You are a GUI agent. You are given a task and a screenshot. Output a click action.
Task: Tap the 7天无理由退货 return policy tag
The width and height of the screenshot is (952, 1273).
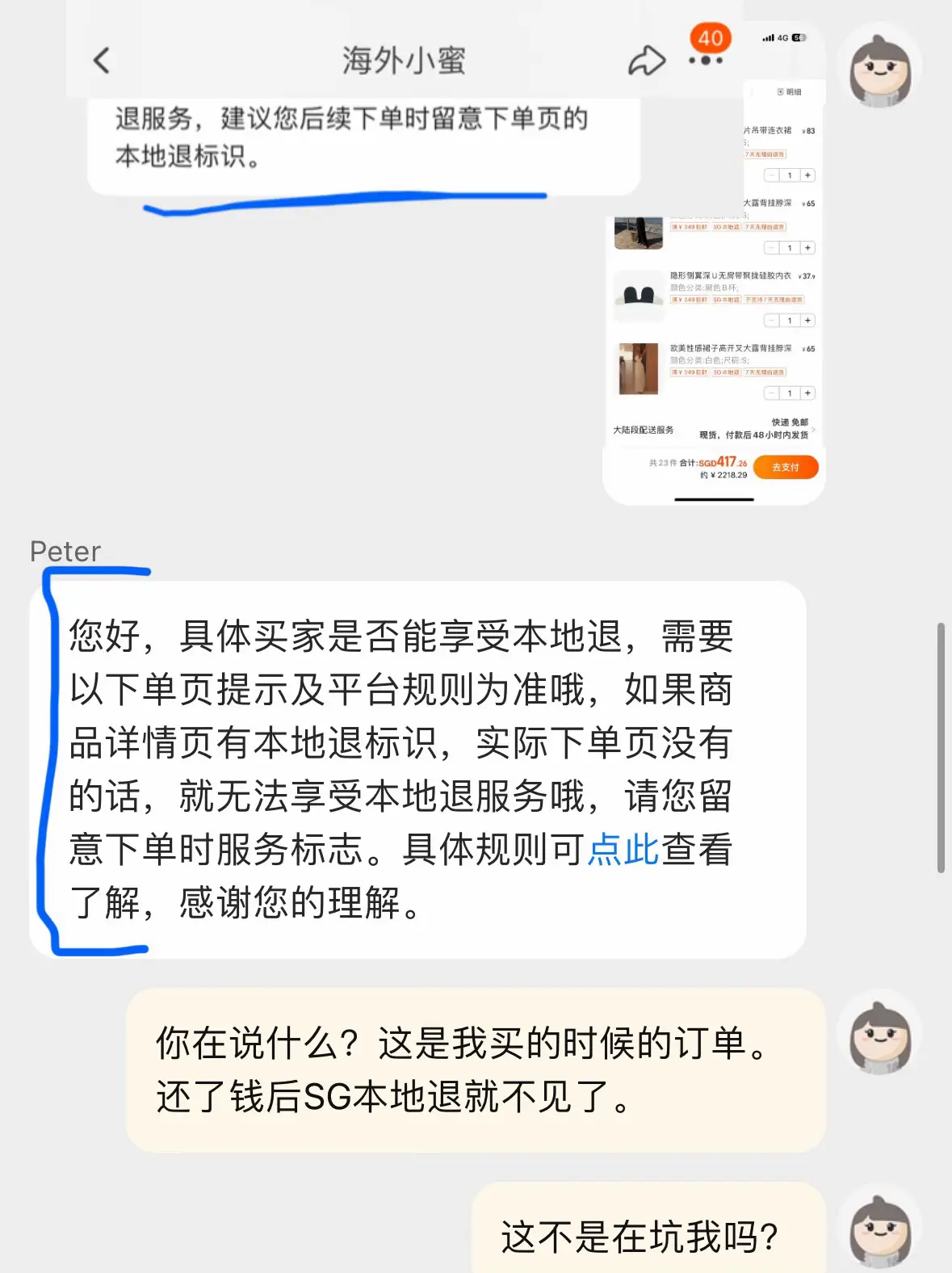(x=765, y=155)
